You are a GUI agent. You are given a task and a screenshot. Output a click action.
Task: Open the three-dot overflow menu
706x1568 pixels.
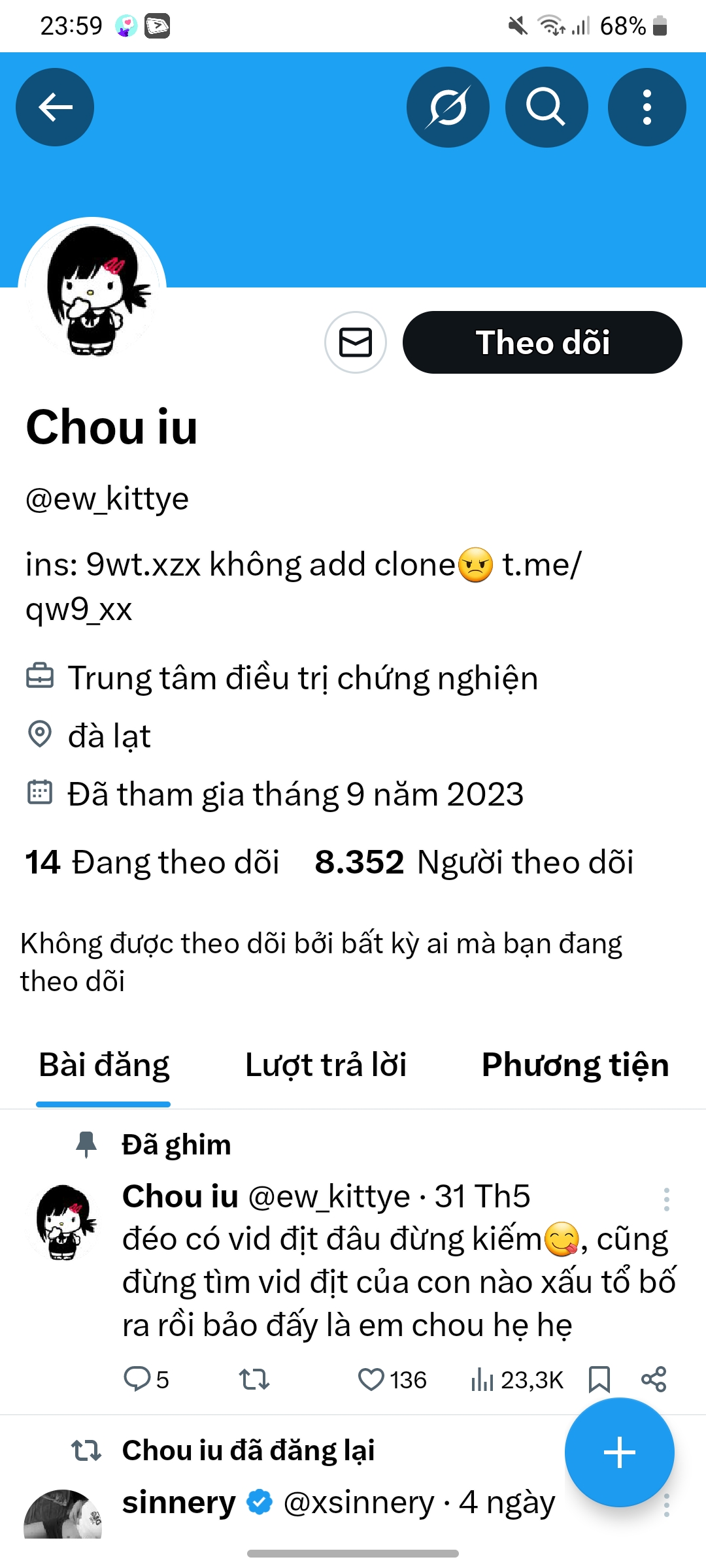point(647,107)
